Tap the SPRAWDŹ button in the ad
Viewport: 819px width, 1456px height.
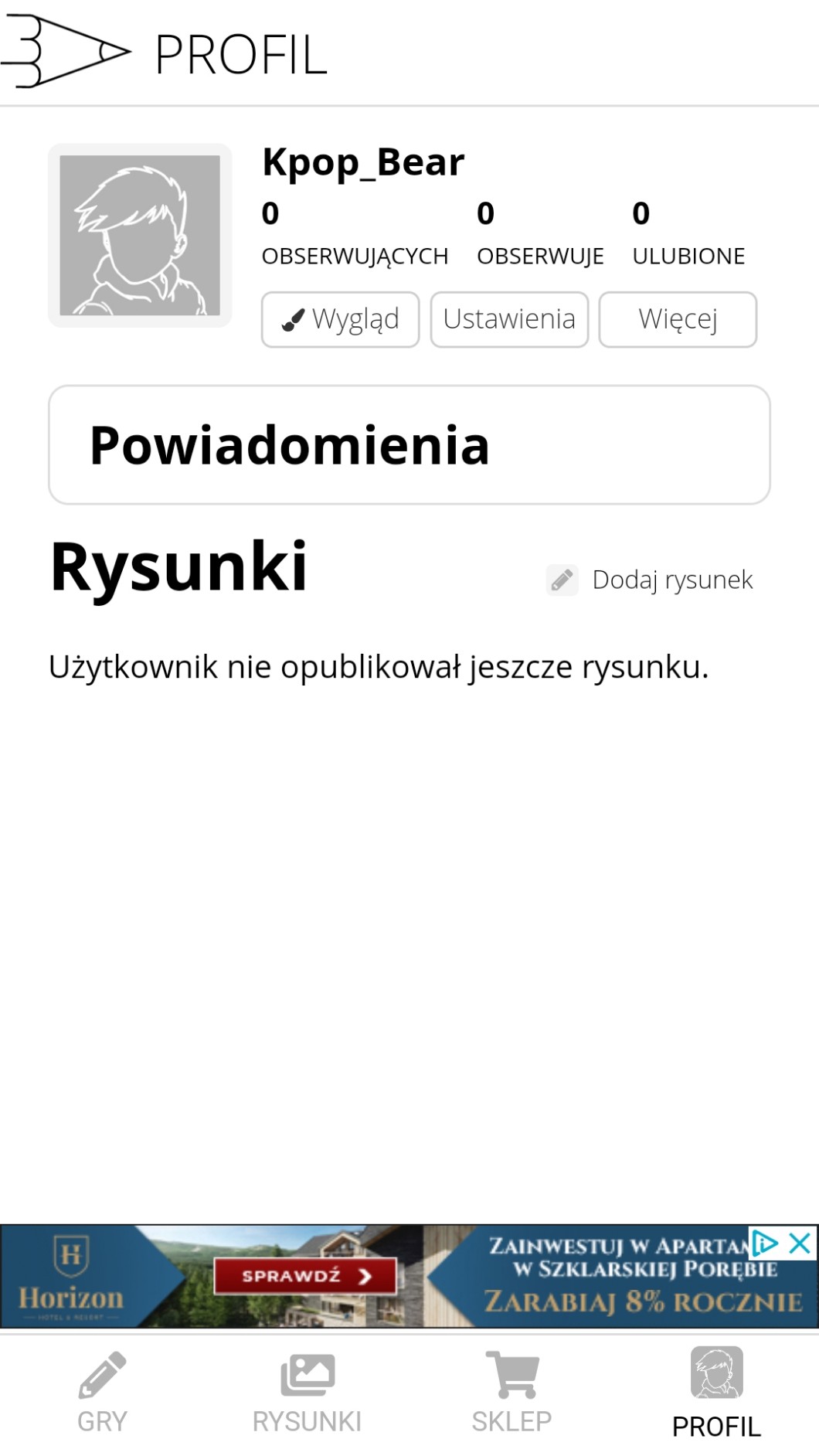[x=305, y=1276]
